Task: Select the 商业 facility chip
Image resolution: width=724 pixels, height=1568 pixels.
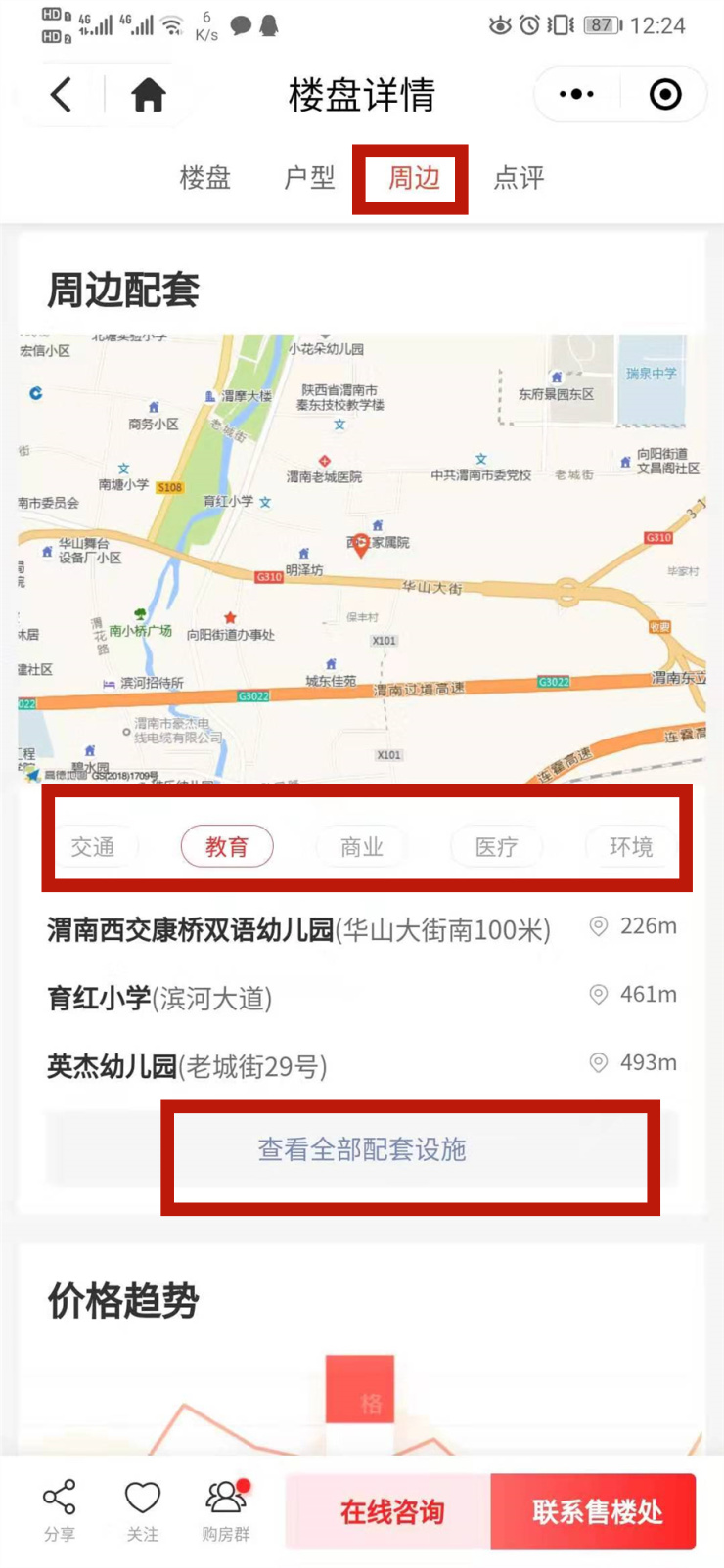Action: [x=361, y=847]
